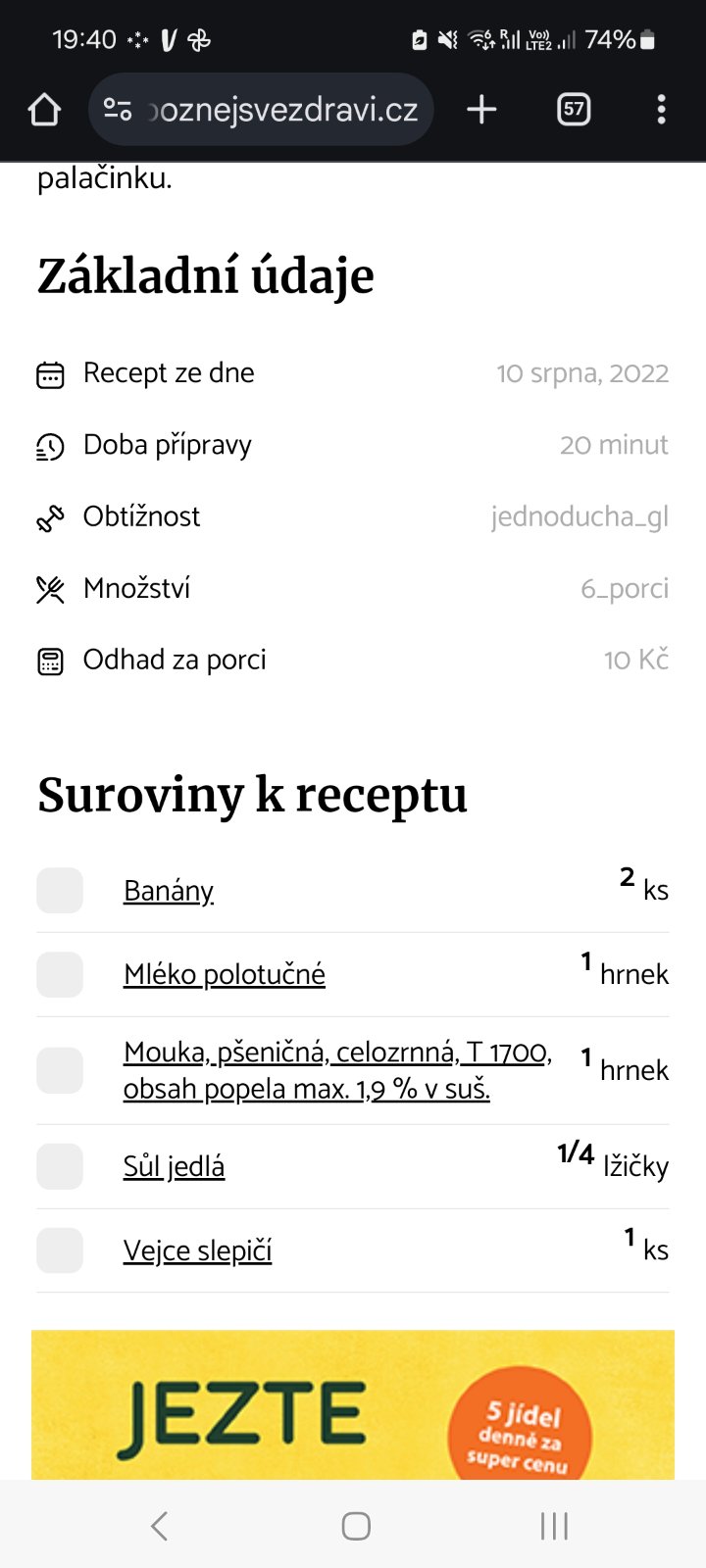Image resolution: width=706 pixels, height=1568 pixels.
Task: Open the tab switcher showing 57 tabs
Action: 574,110
